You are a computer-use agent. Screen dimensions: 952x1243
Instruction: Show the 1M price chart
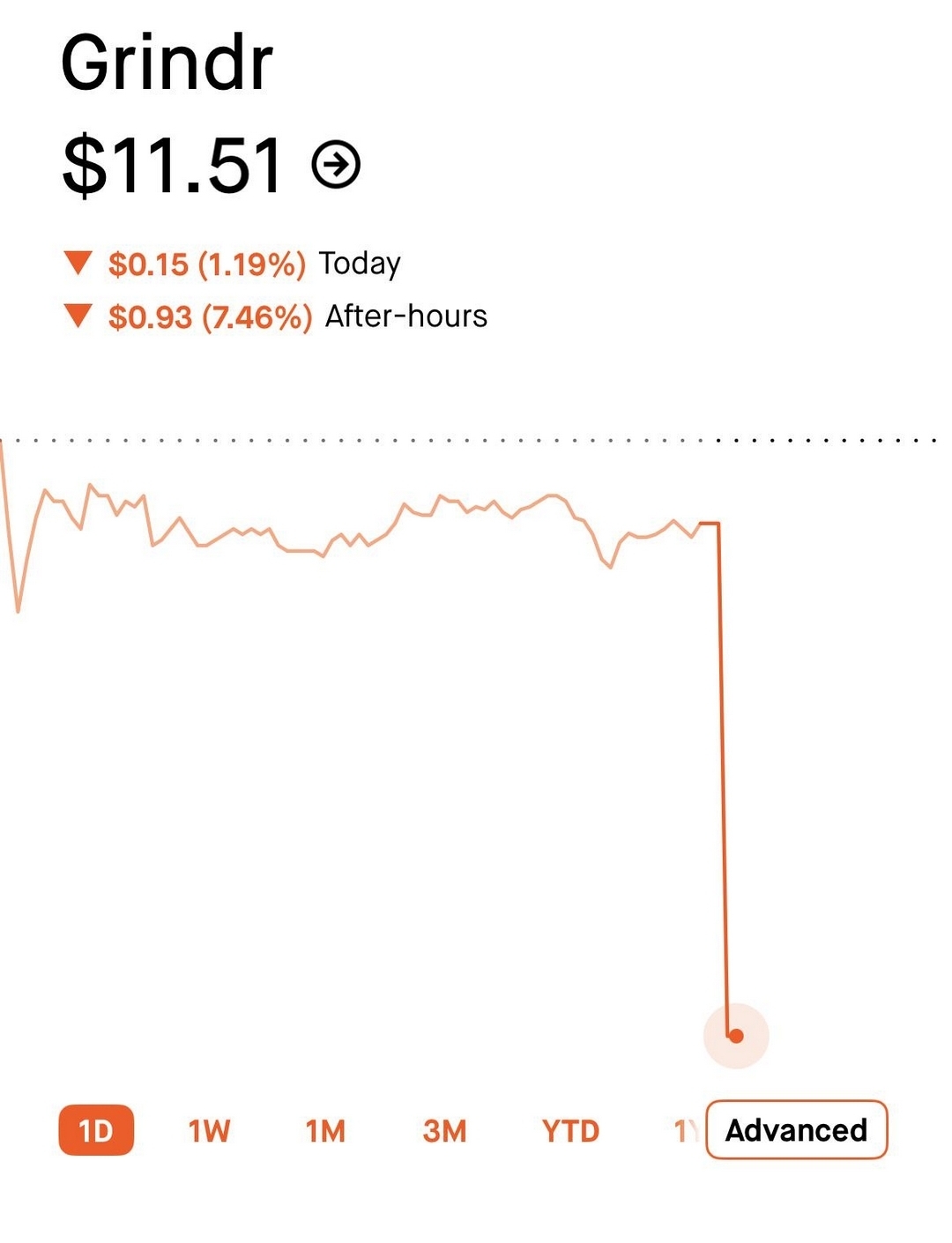[325, 1130]
